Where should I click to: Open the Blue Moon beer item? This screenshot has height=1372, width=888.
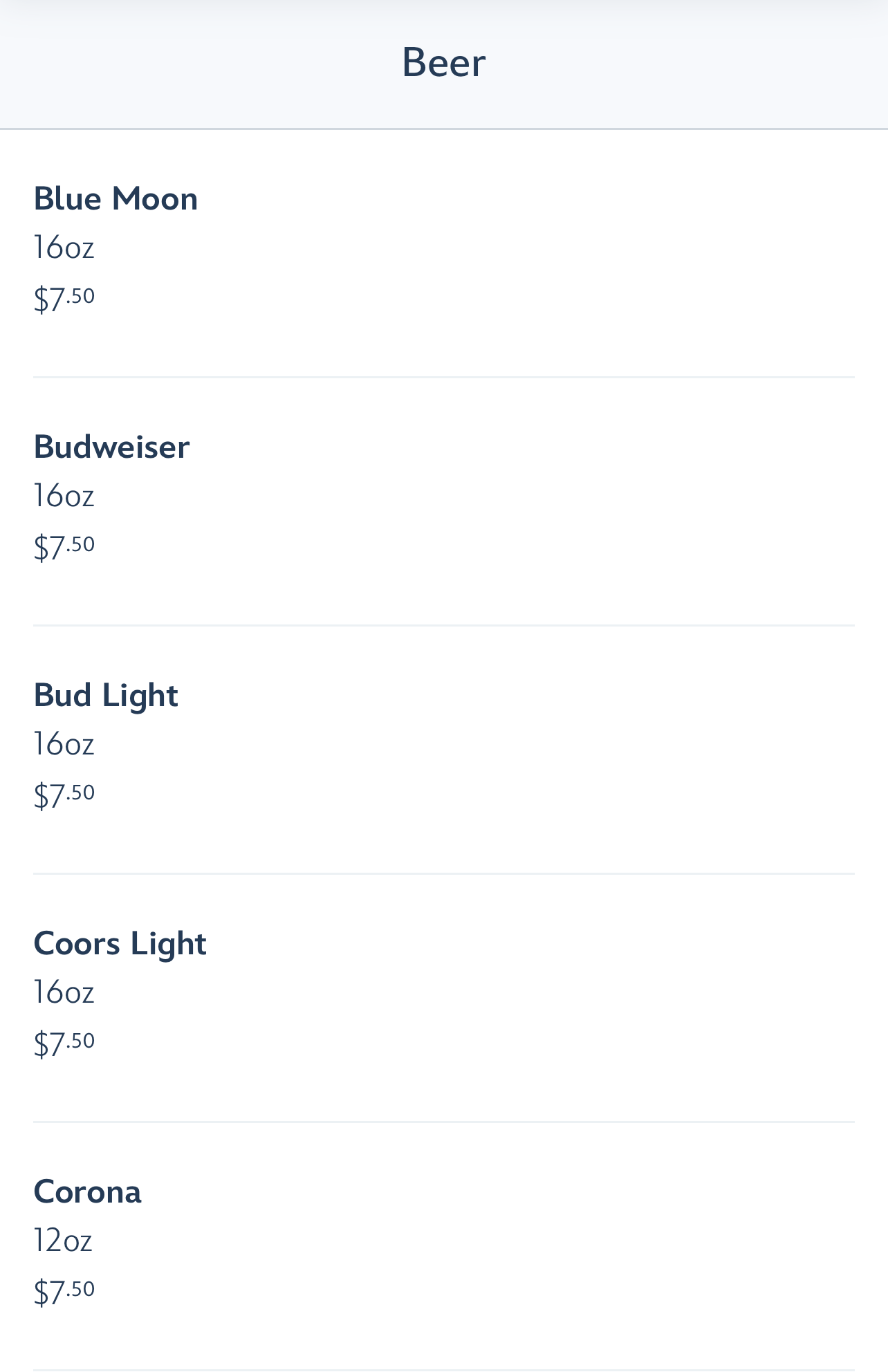(116, 199)
